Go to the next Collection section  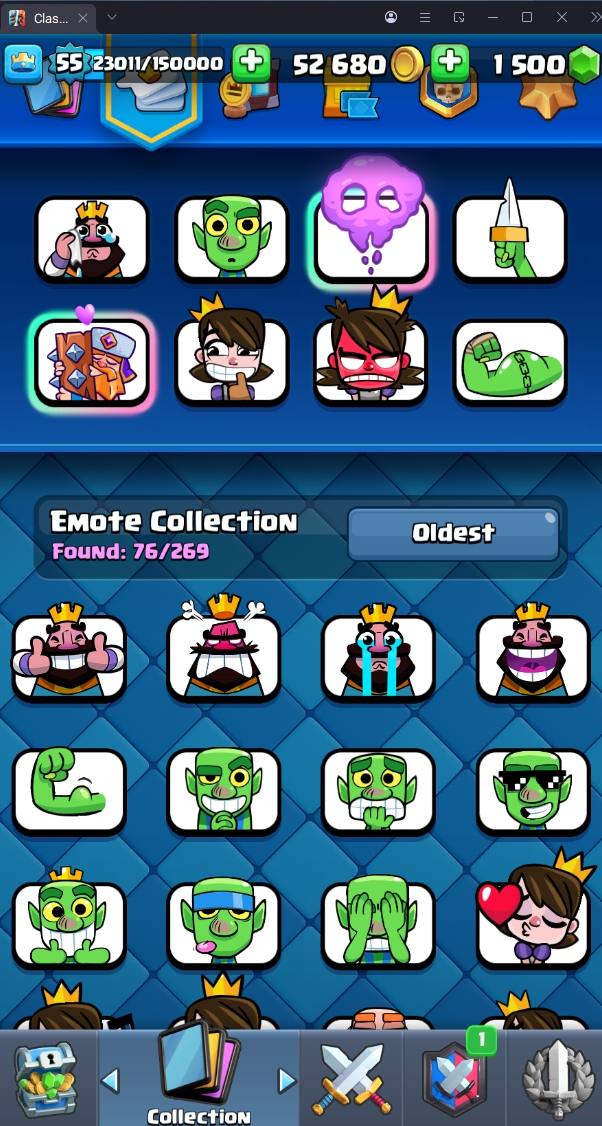pyautogui.click(x=287, y=1080)
